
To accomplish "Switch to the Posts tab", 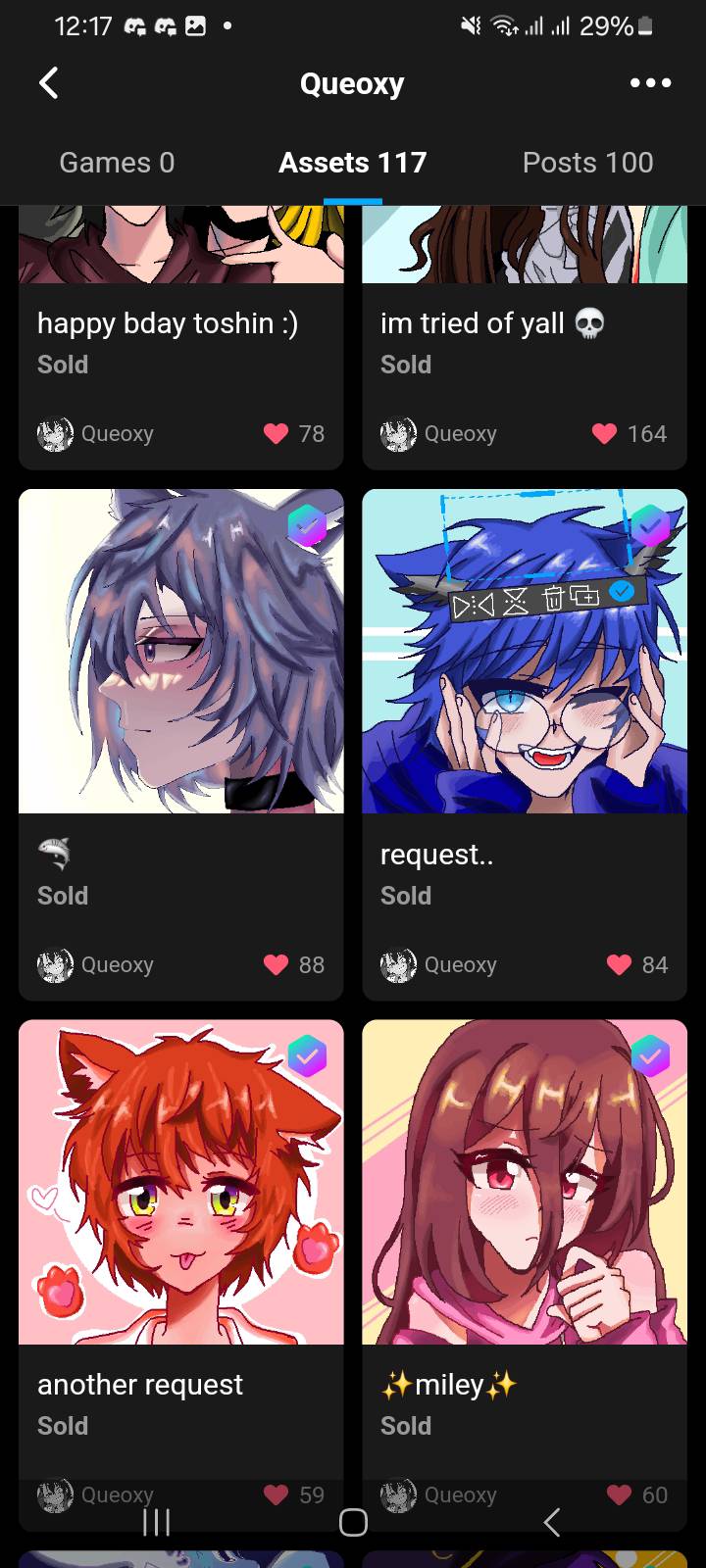I will point(587,163).
